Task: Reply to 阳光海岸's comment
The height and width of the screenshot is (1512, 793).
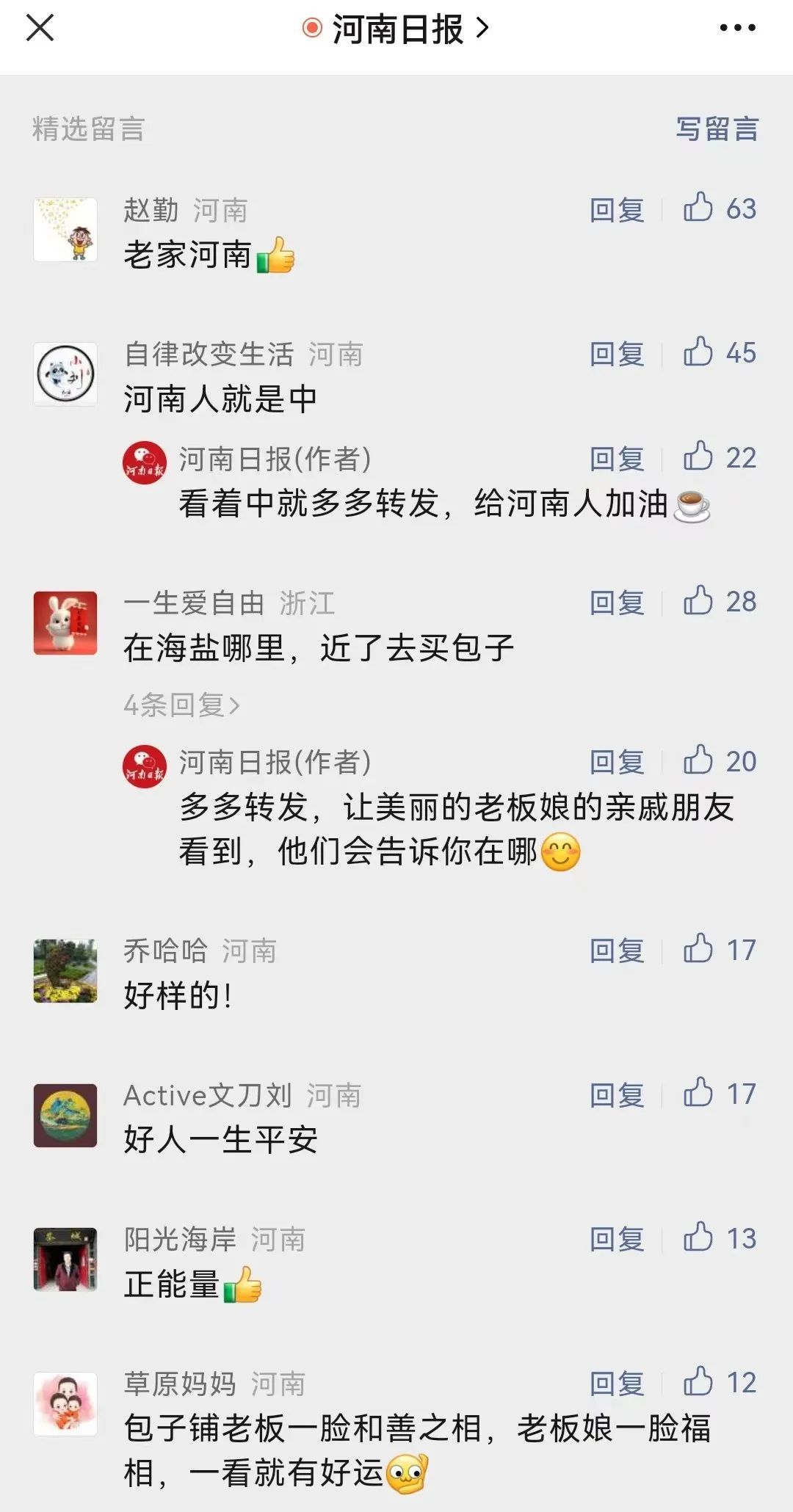Action: [617, 1240]
